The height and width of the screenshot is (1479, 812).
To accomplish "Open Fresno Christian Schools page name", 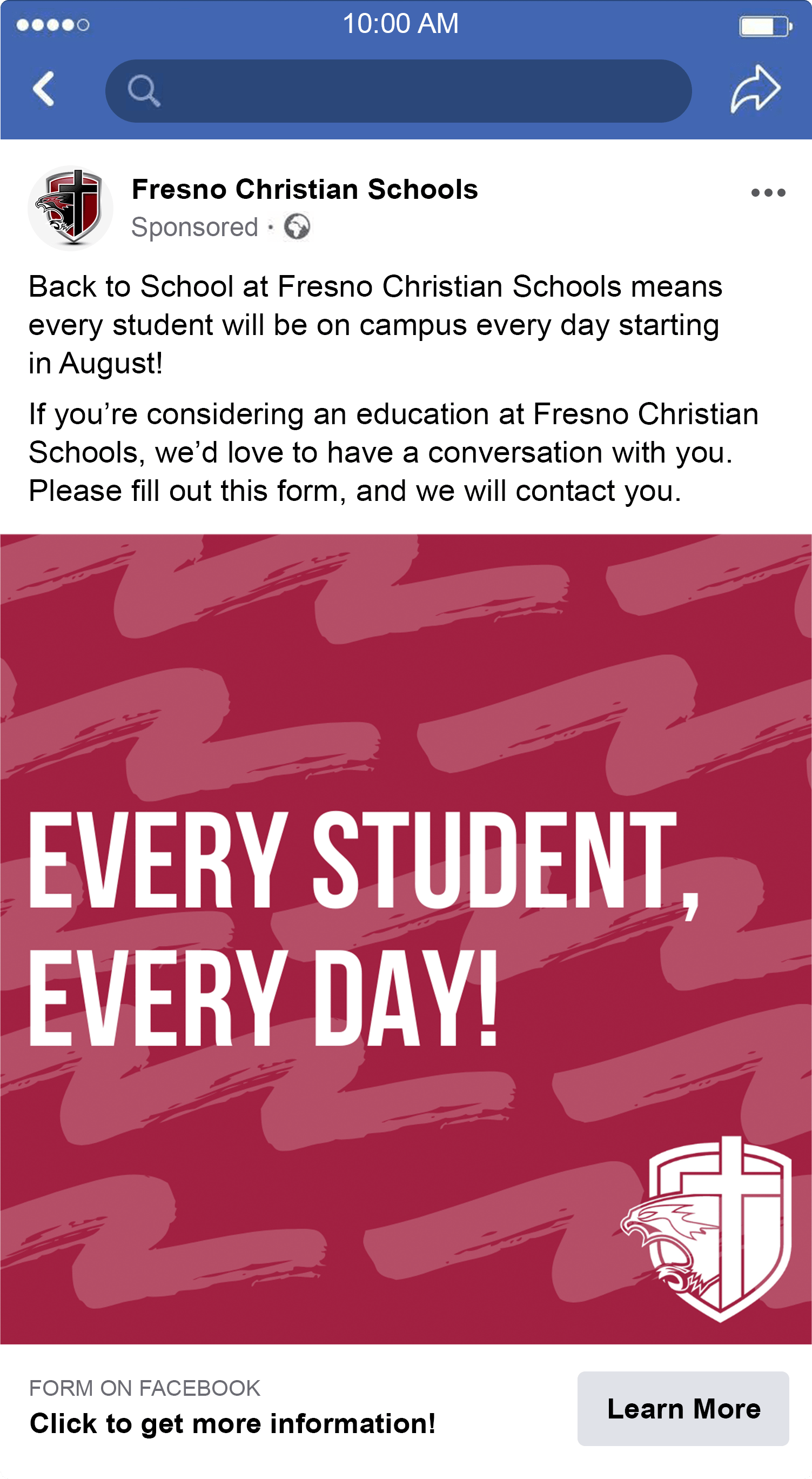I will point(305,190).
